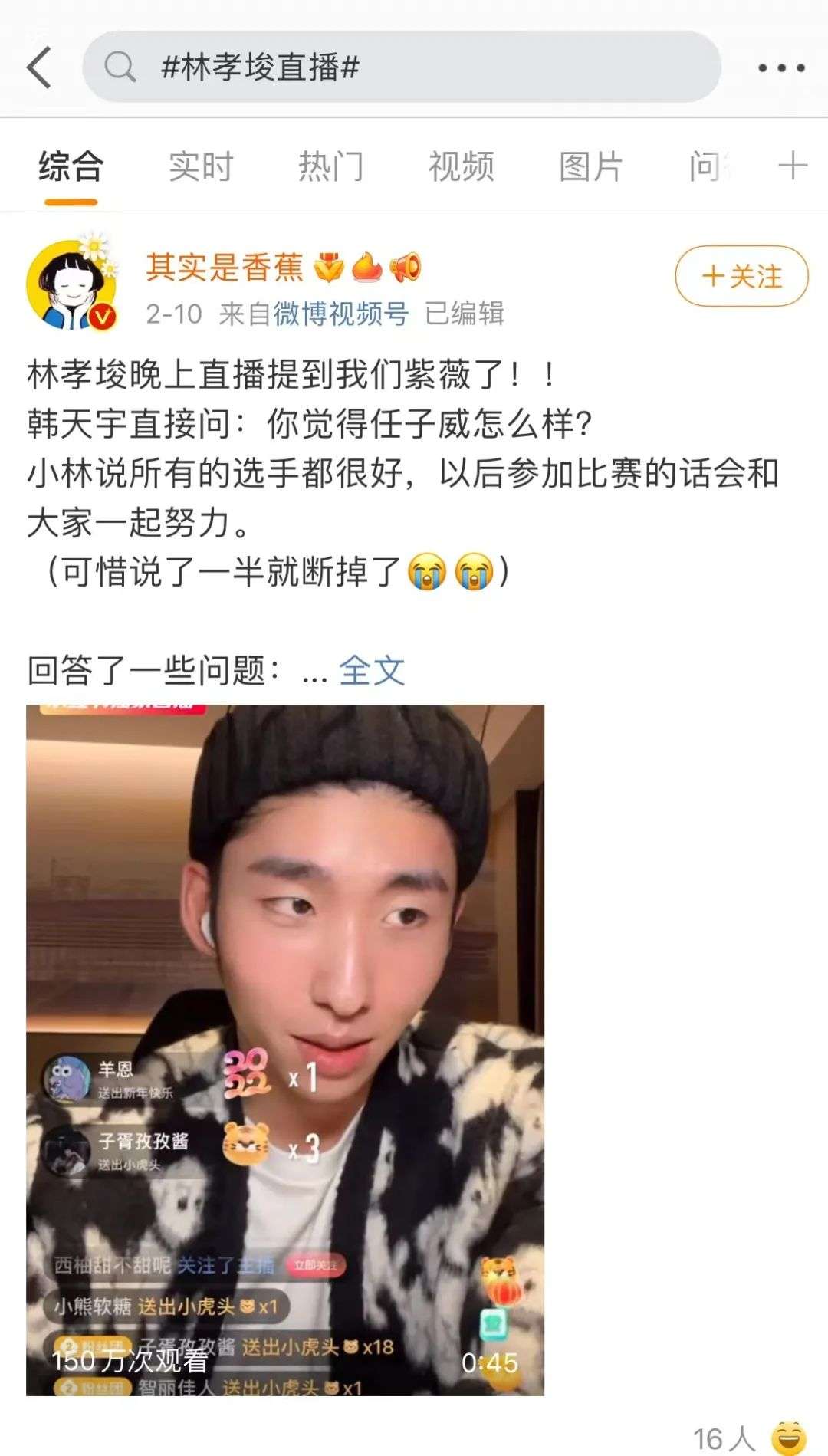Open the 微博视频号 source link
Viewport: 828px width, 1456px height.
point(340,314)
